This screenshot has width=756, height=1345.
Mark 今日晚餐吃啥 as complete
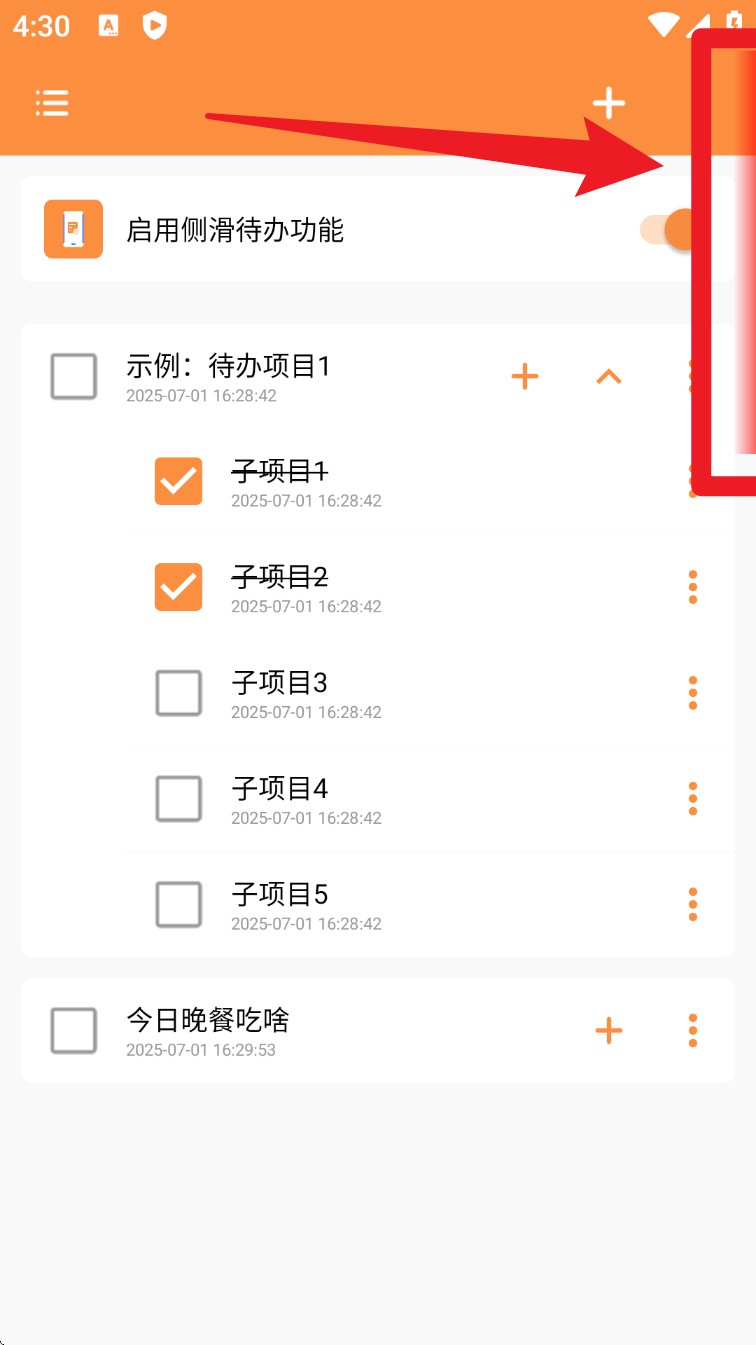pyautogui.click(x=73, y=1030)
